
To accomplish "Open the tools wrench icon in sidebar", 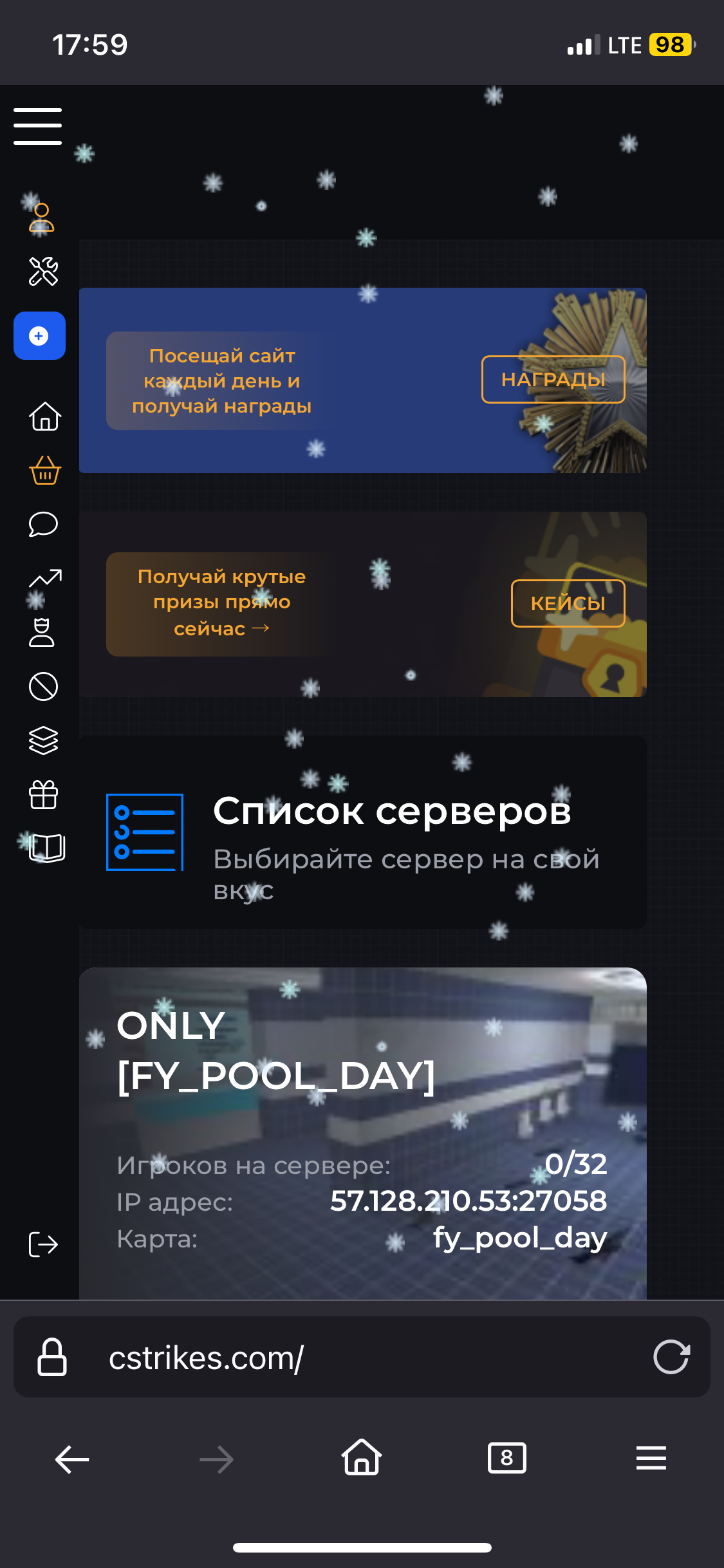I will tap(43, 271).
